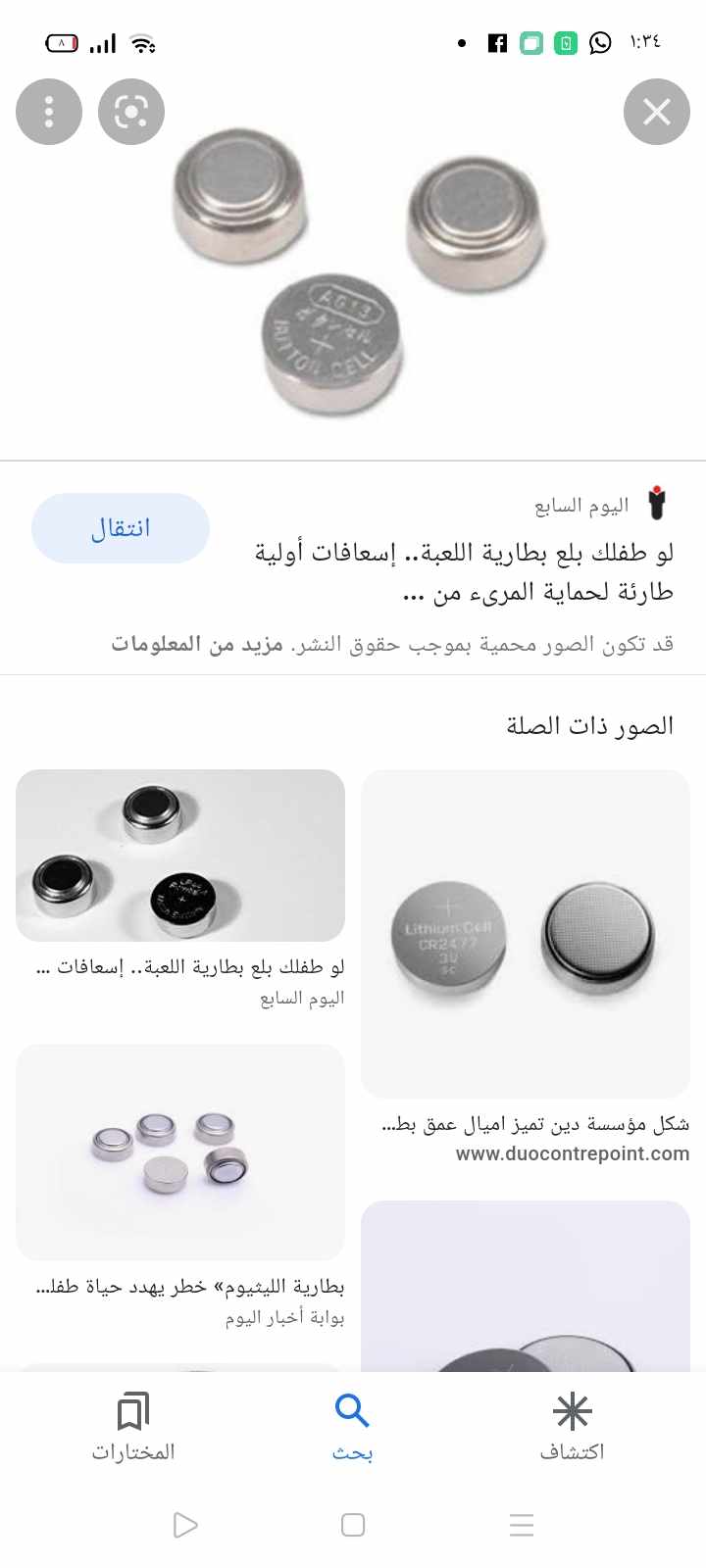Close the image viewer

[656, 112]
